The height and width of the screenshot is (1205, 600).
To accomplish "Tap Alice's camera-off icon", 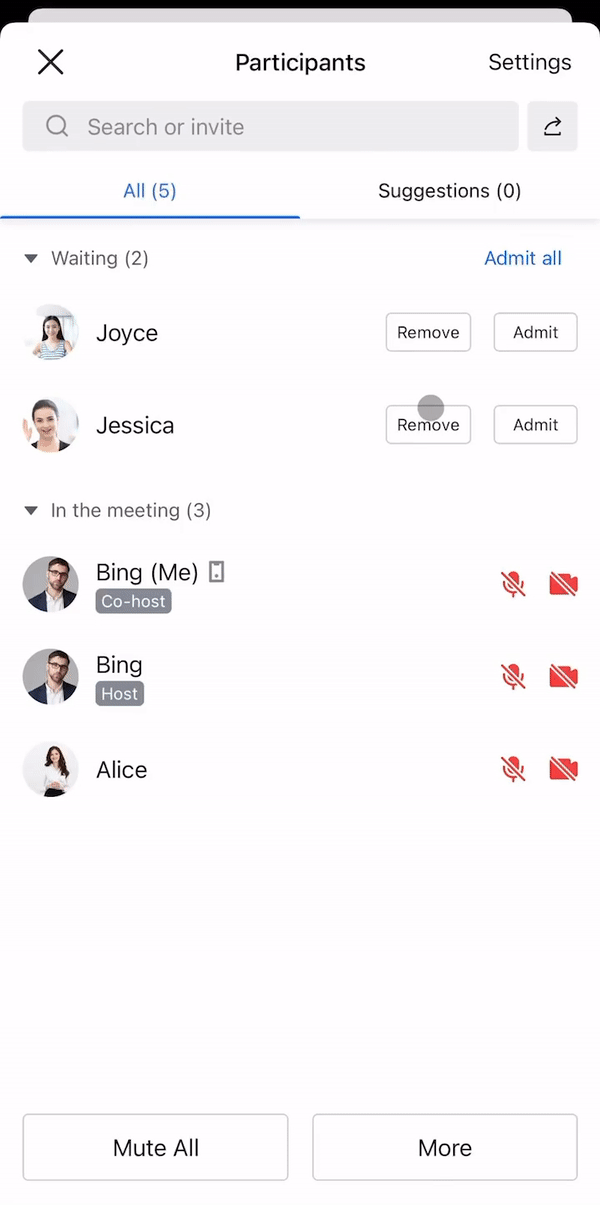I will (563, 769).
